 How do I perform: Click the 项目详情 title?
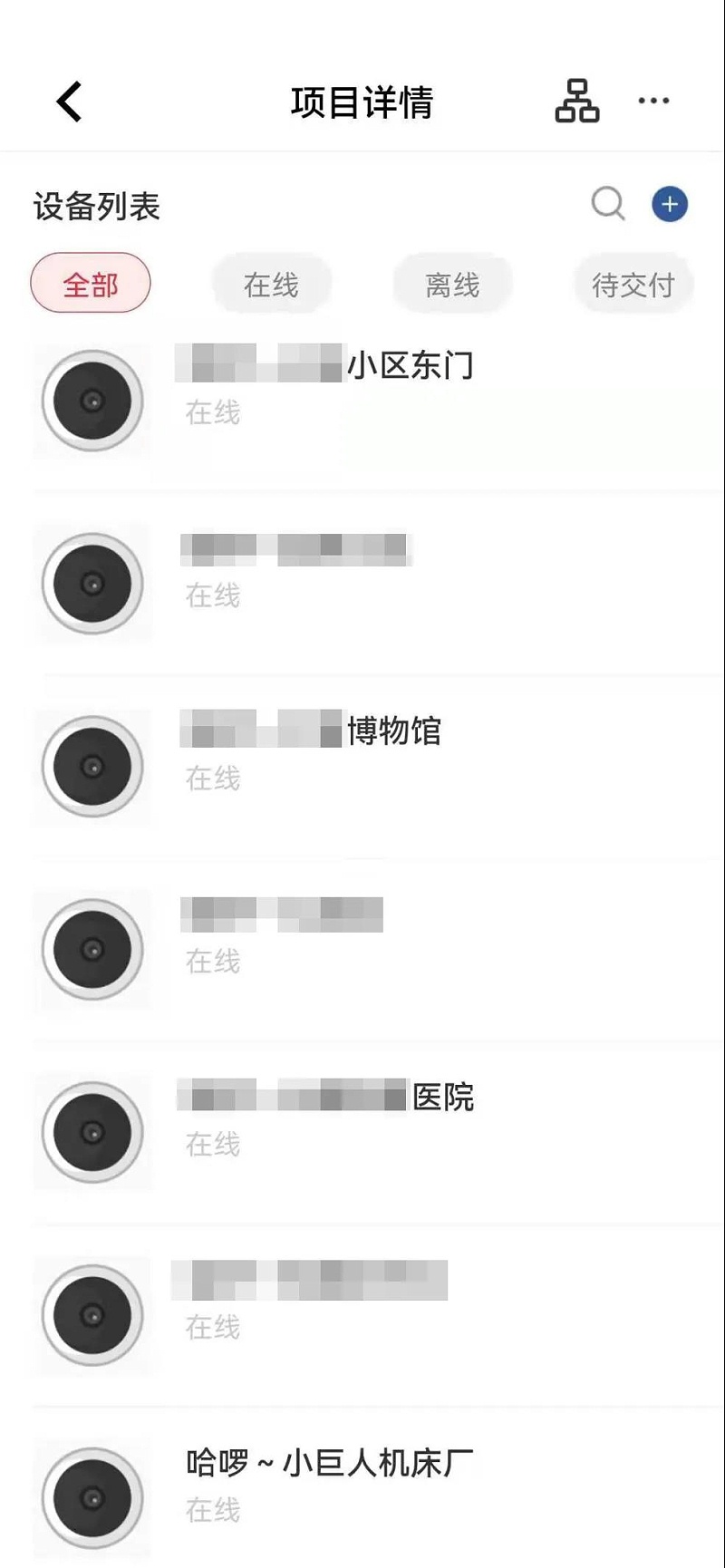click(362, 103)
